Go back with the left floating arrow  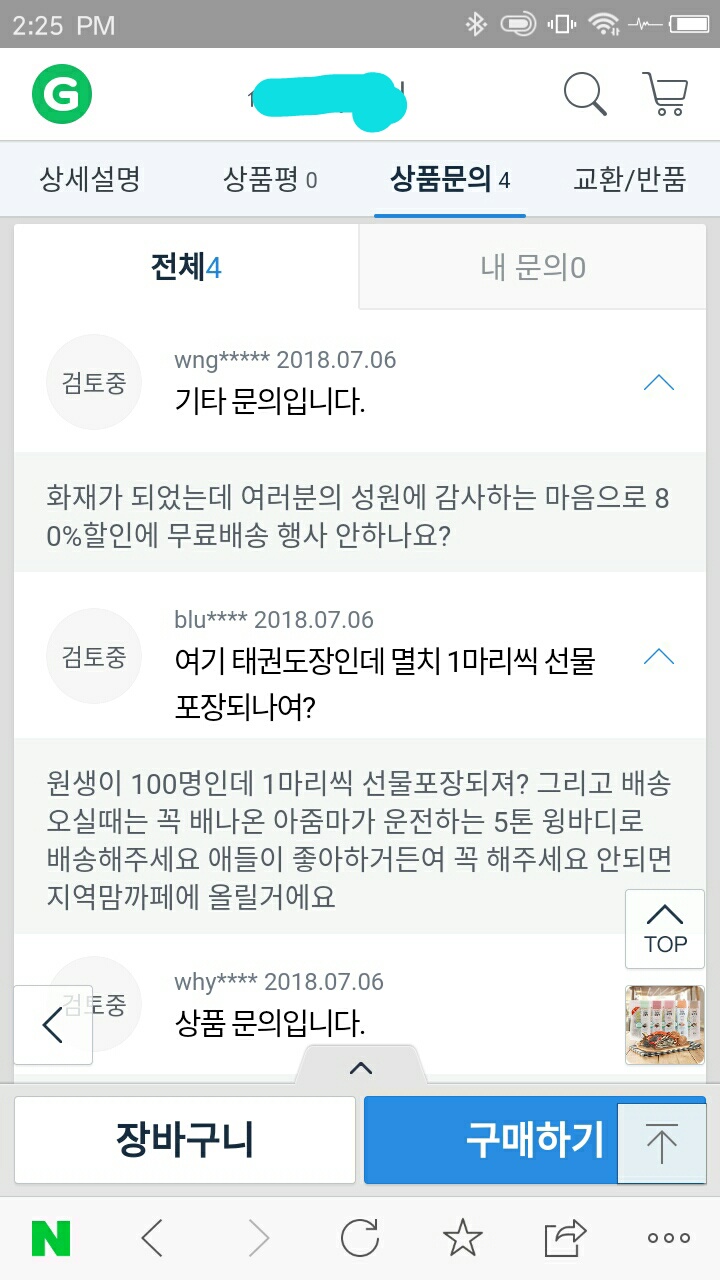(53, 1025)
